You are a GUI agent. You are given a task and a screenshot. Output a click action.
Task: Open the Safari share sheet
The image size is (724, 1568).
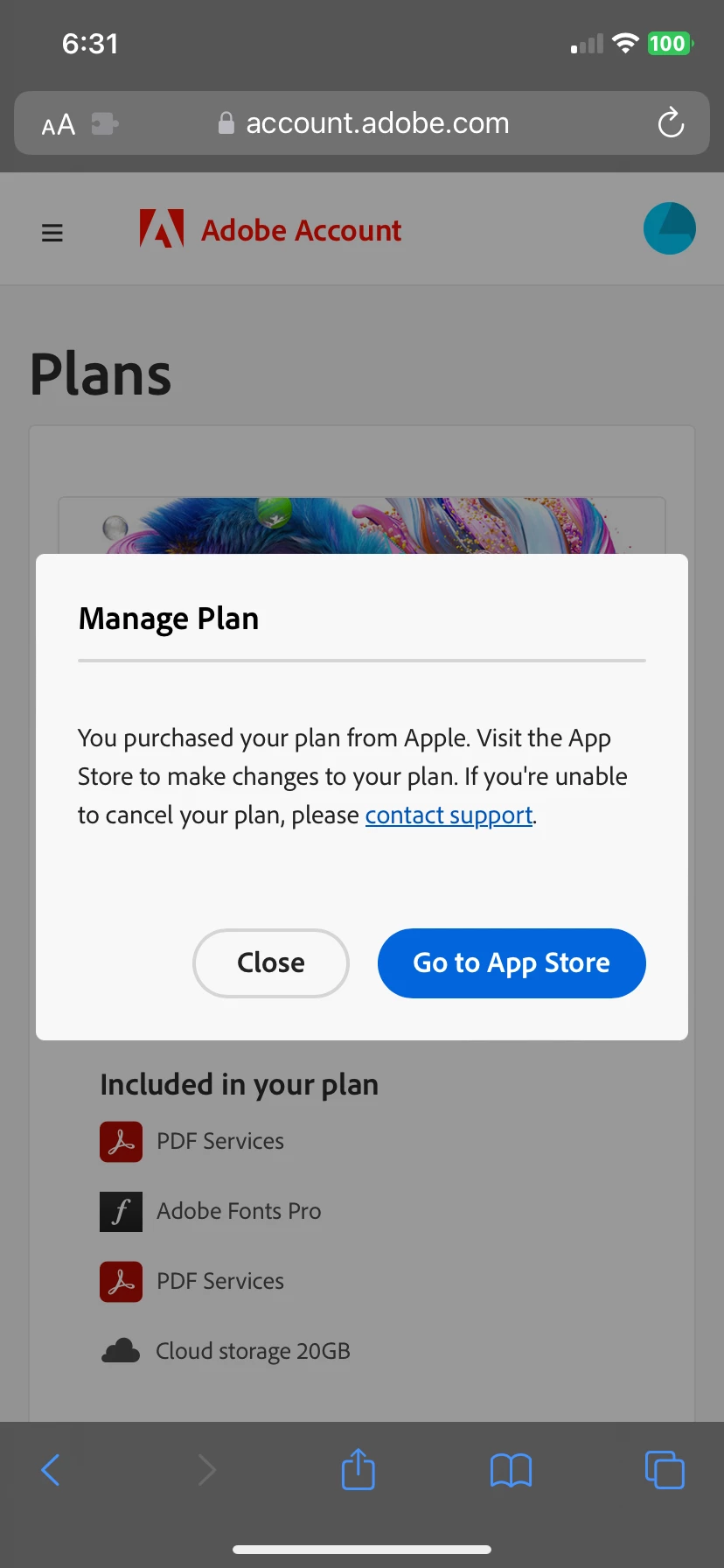point(358,1470)
